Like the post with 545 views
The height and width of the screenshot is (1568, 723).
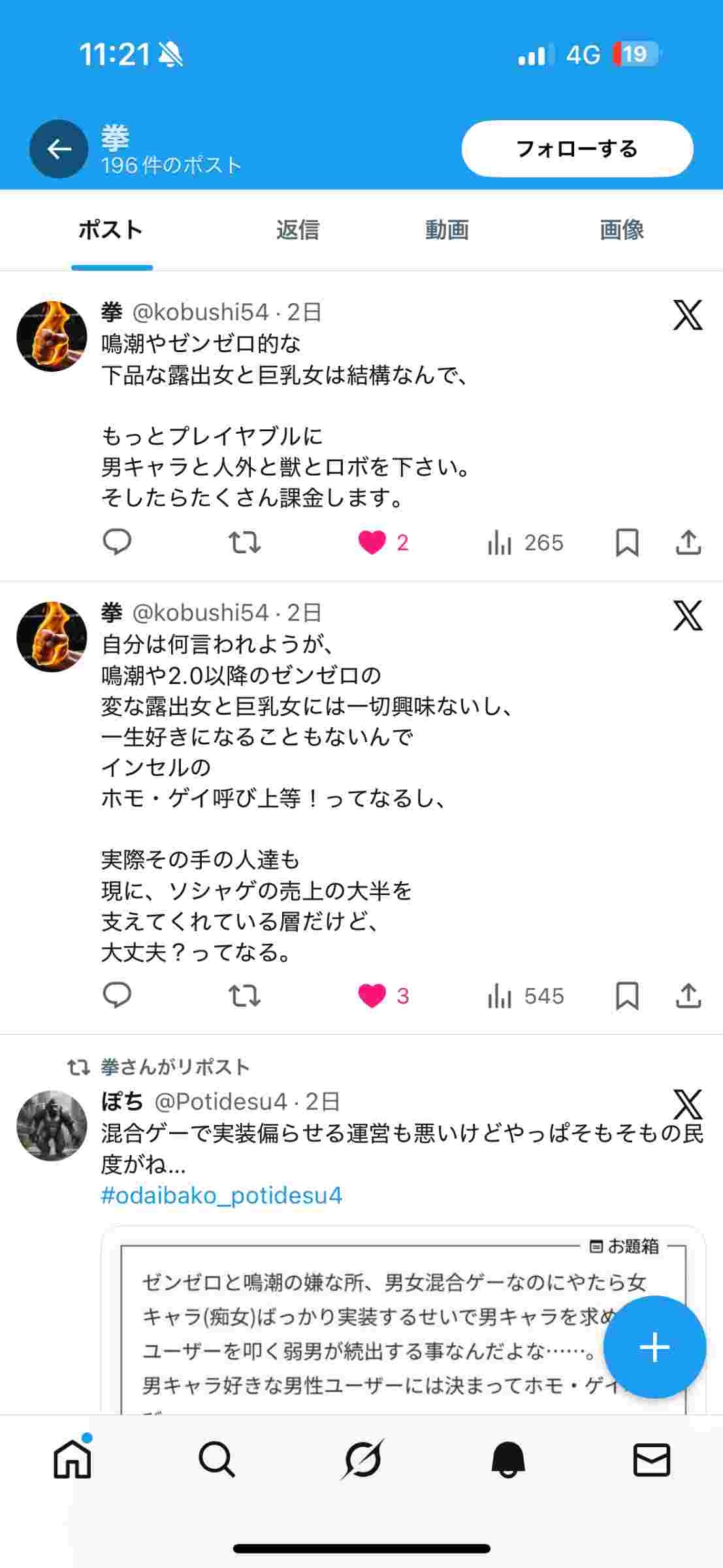[372, 996]
